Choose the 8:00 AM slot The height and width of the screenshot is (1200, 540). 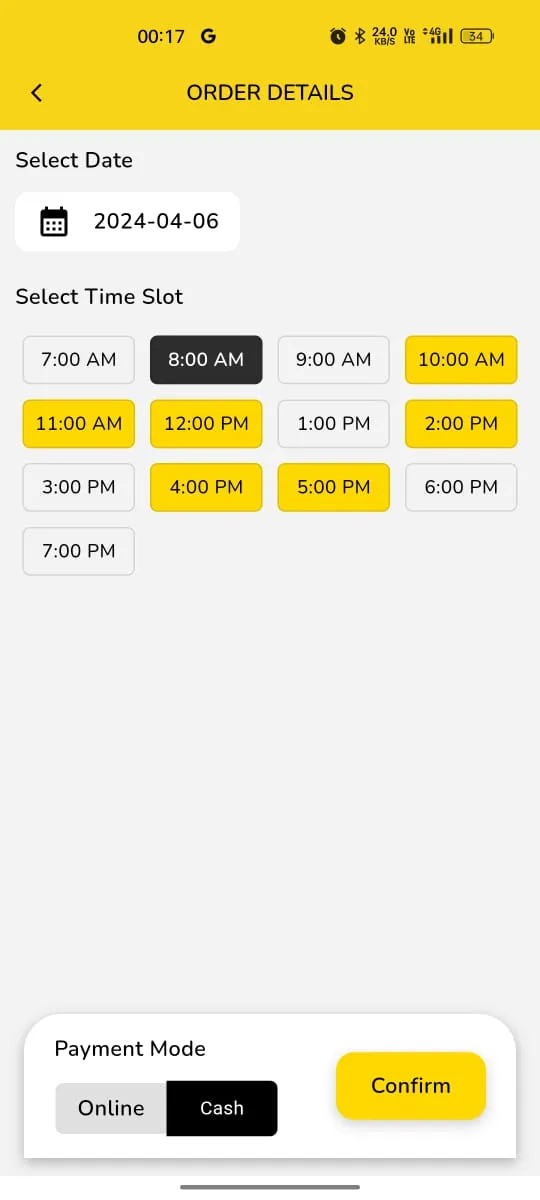click(206, 360)
